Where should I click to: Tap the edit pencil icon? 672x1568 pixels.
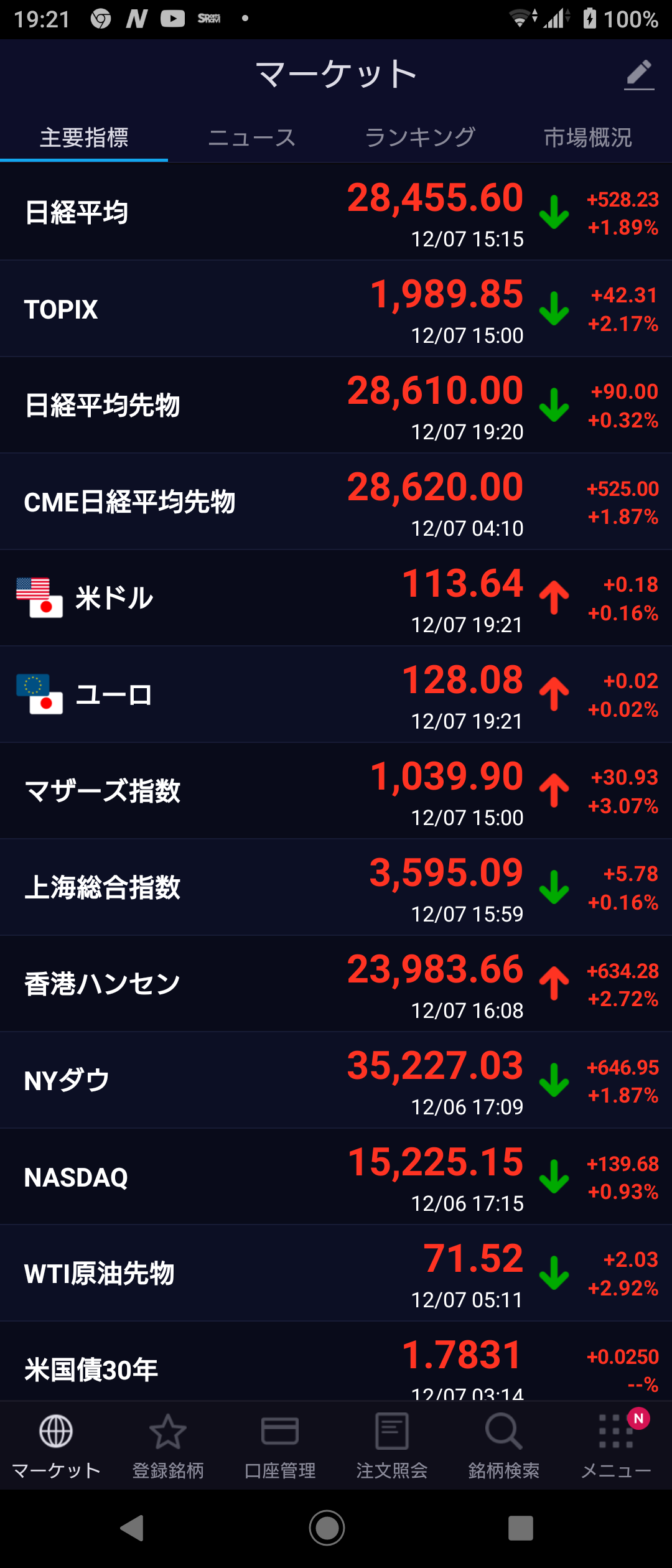[x=639, y=75]
